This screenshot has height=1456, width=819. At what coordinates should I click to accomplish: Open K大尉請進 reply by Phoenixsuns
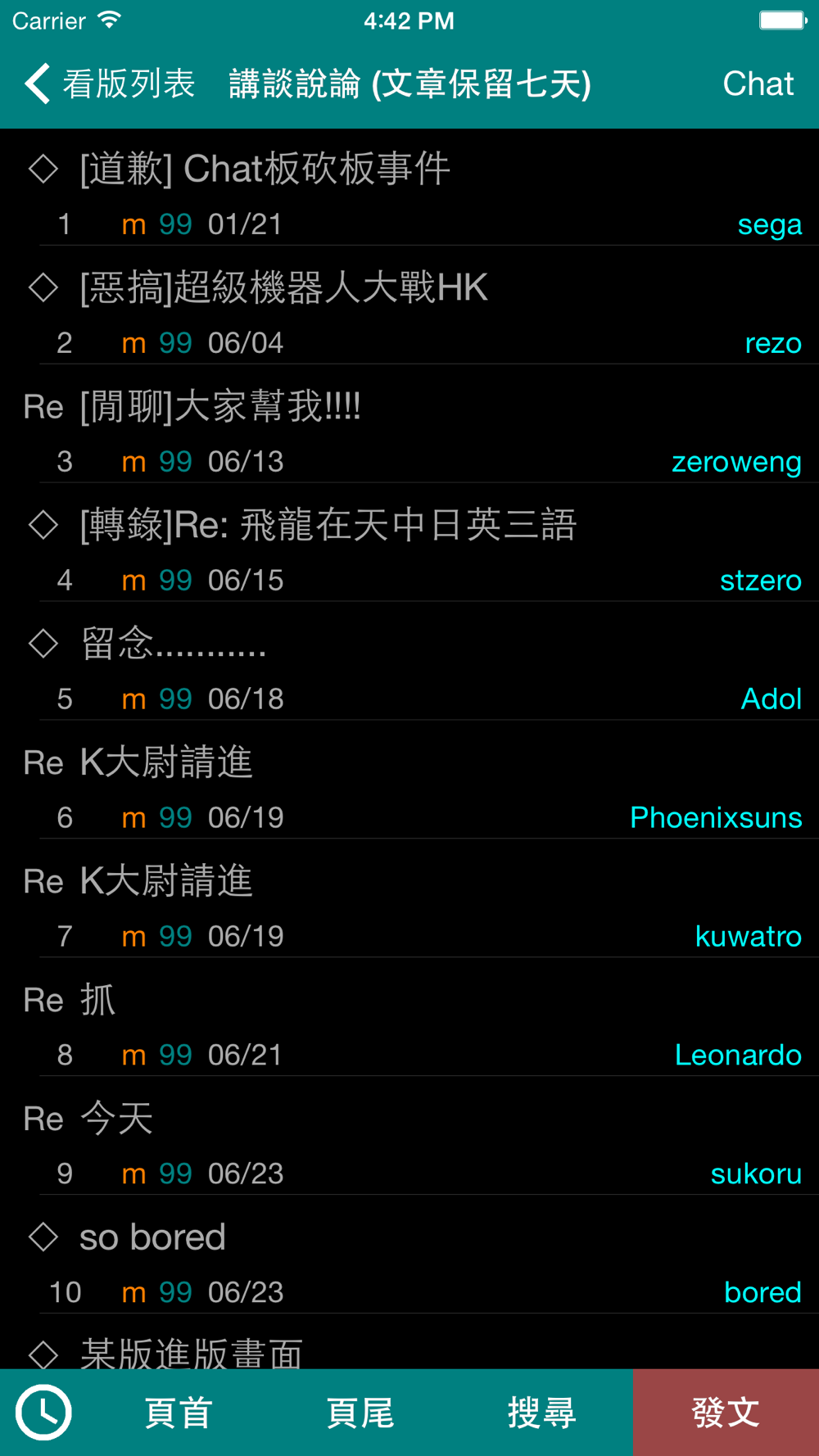coord(409,780)
